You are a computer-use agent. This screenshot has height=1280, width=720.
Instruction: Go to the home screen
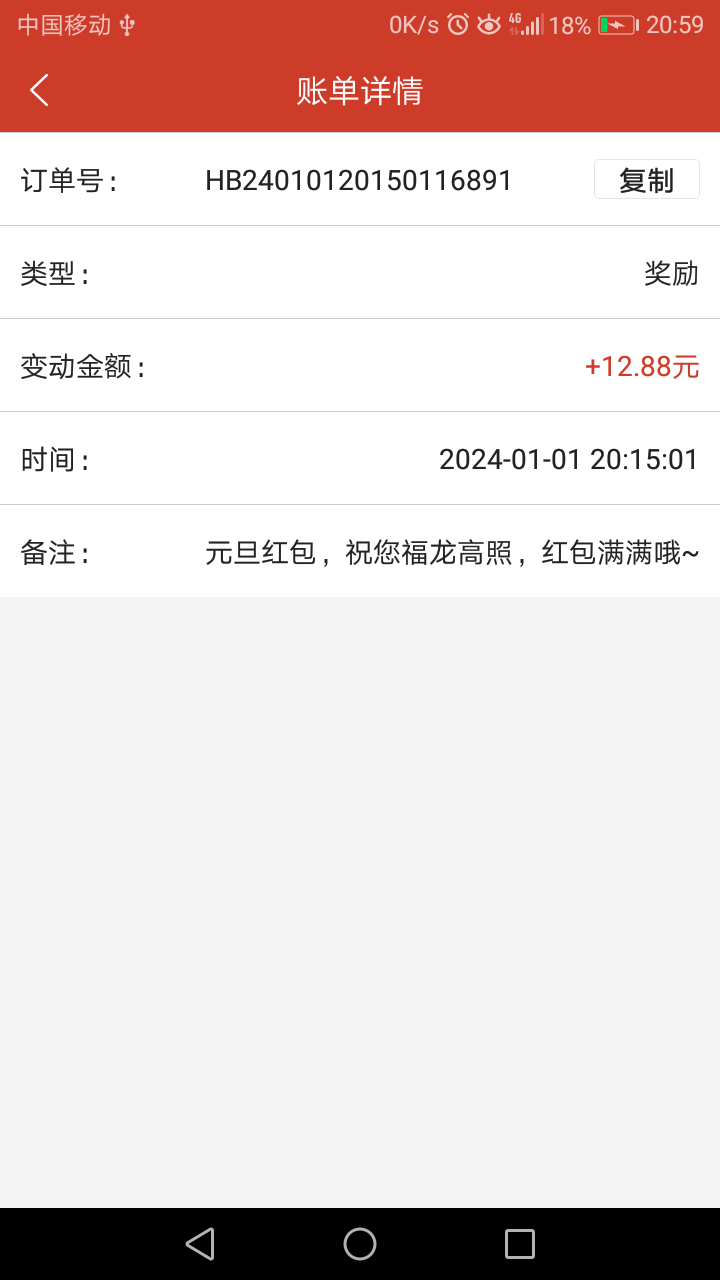[360, 1244]
